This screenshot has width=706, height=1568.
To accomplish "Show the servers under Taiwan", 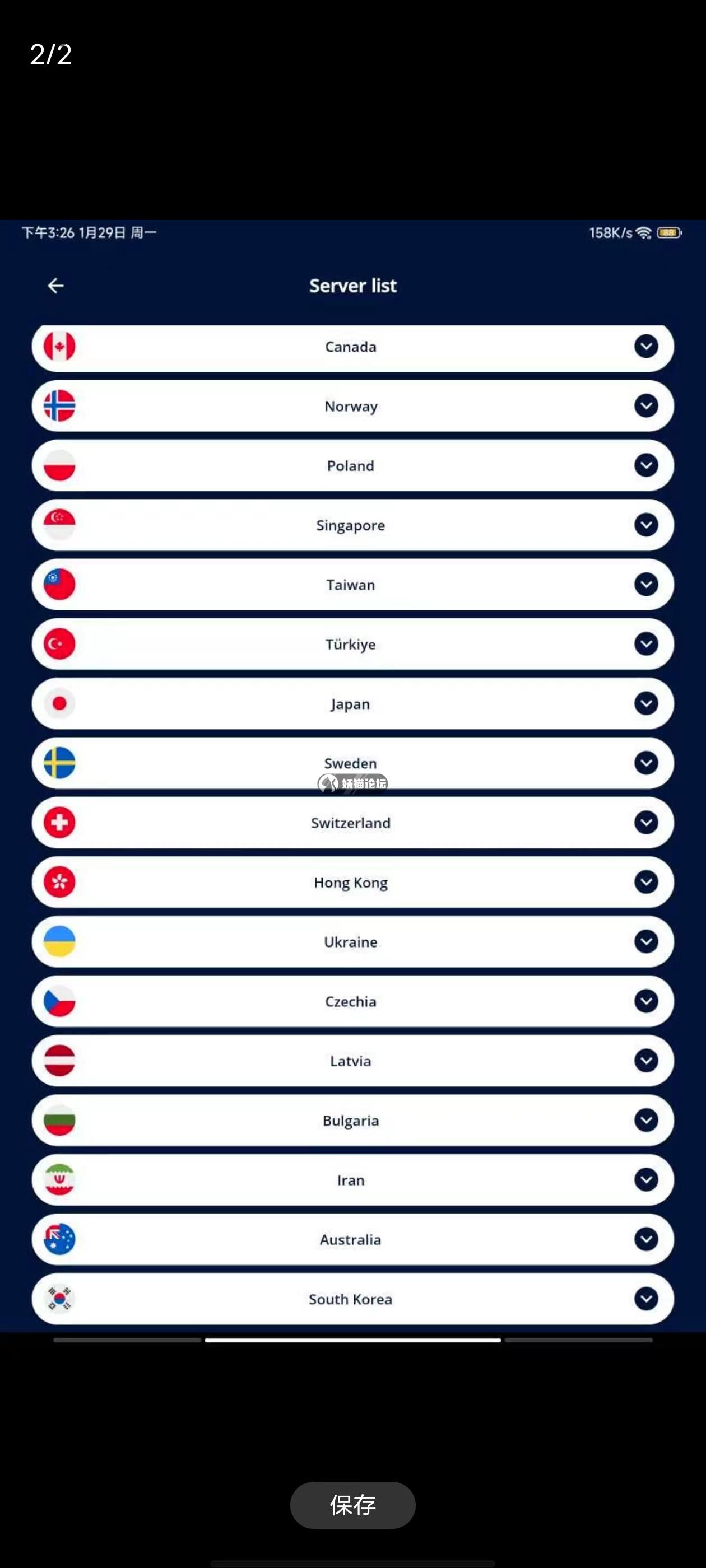I will pos(645,584).
